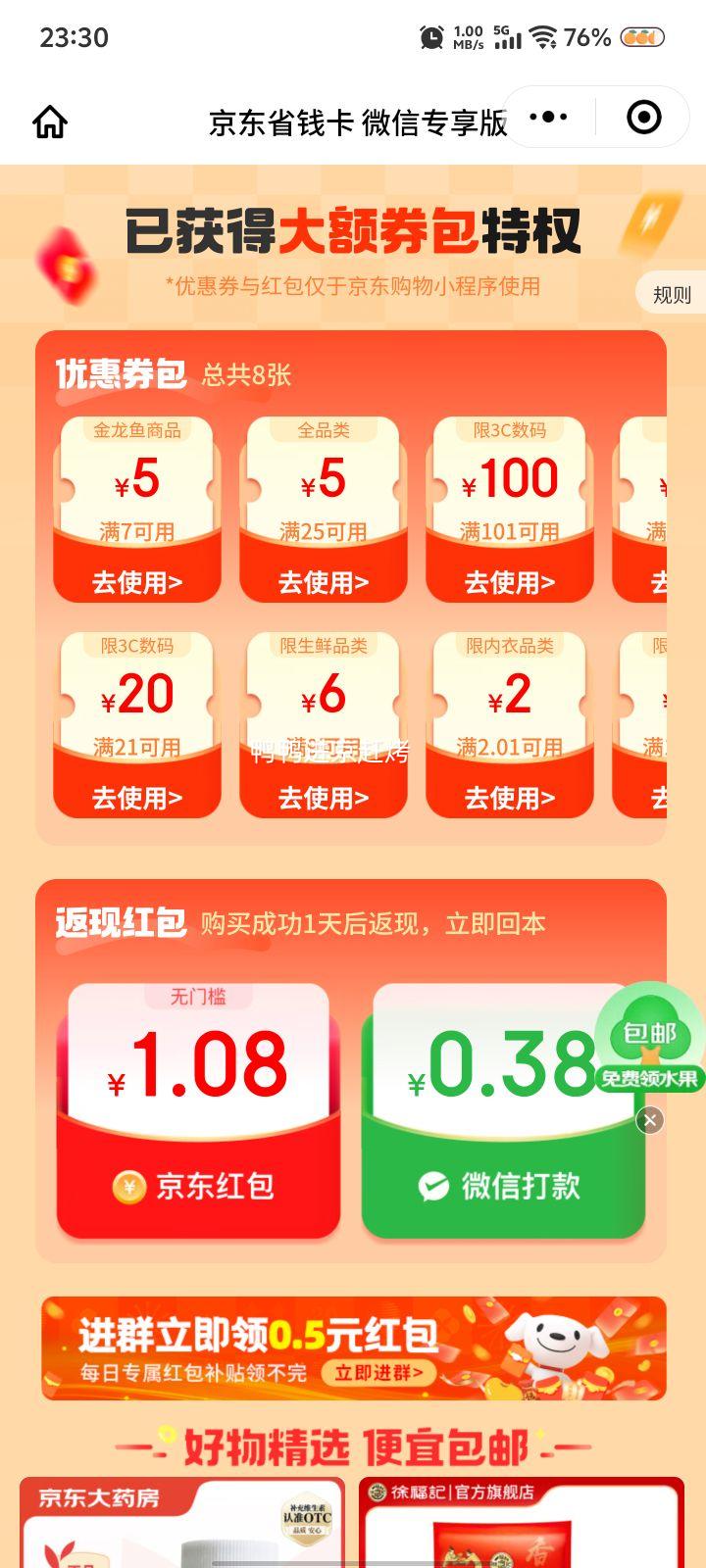This screenshot has height=1568, width=706.
Task: Open the 规则 rules tab
Action: click(x=672, y=294)
